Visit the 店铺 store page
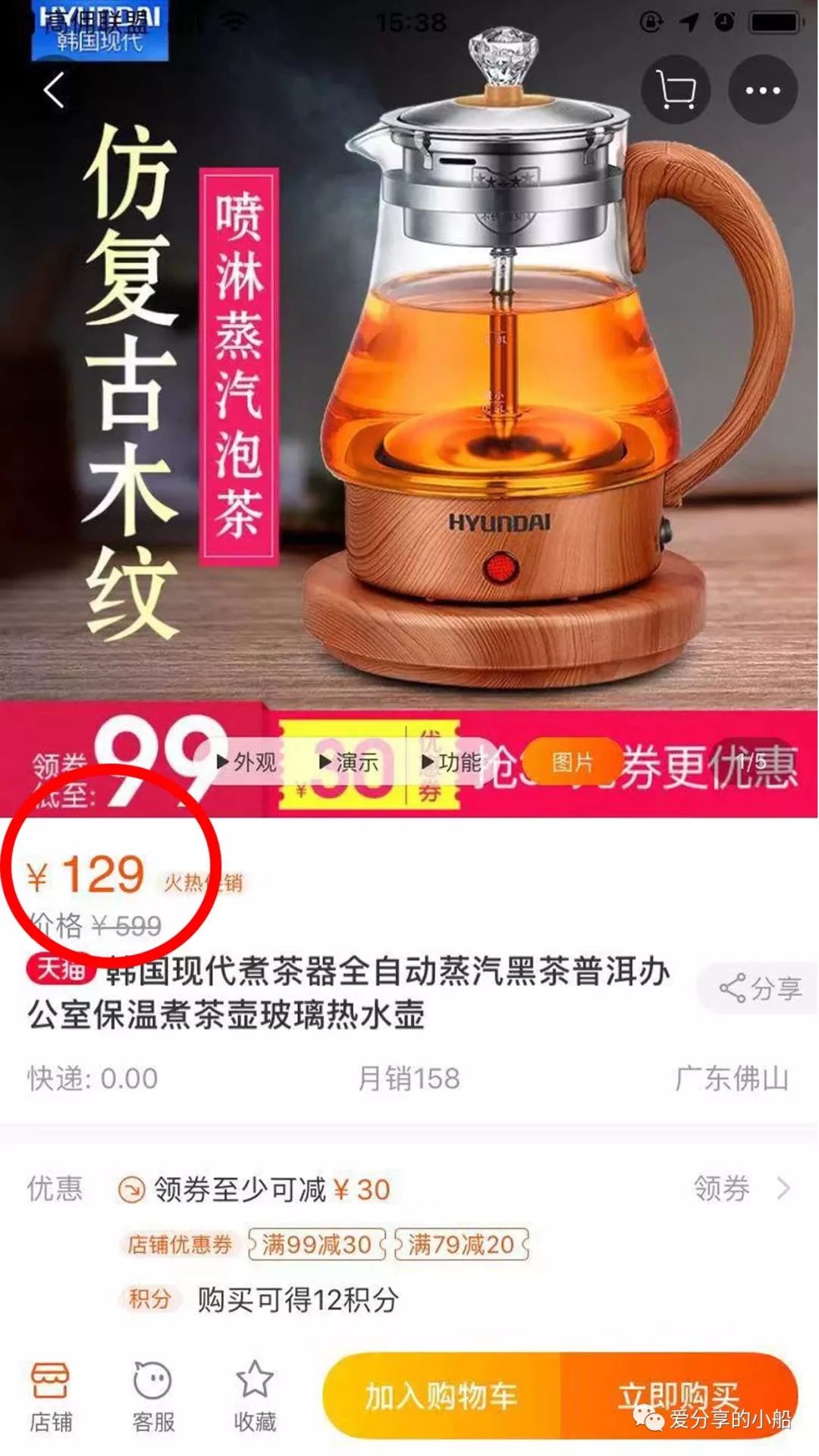This screenshot has height=1456, width=819. pyautogui.click(x=51, y=1397)
